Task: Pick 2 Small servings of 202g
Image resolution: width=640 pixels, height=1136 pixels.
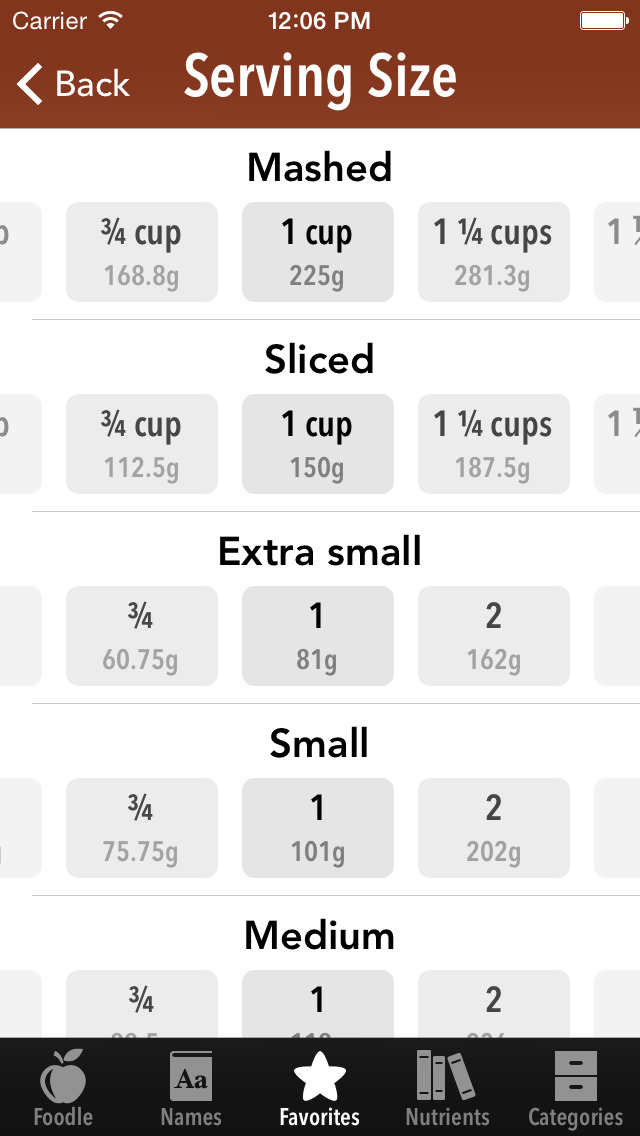Action: click(494, 828)
